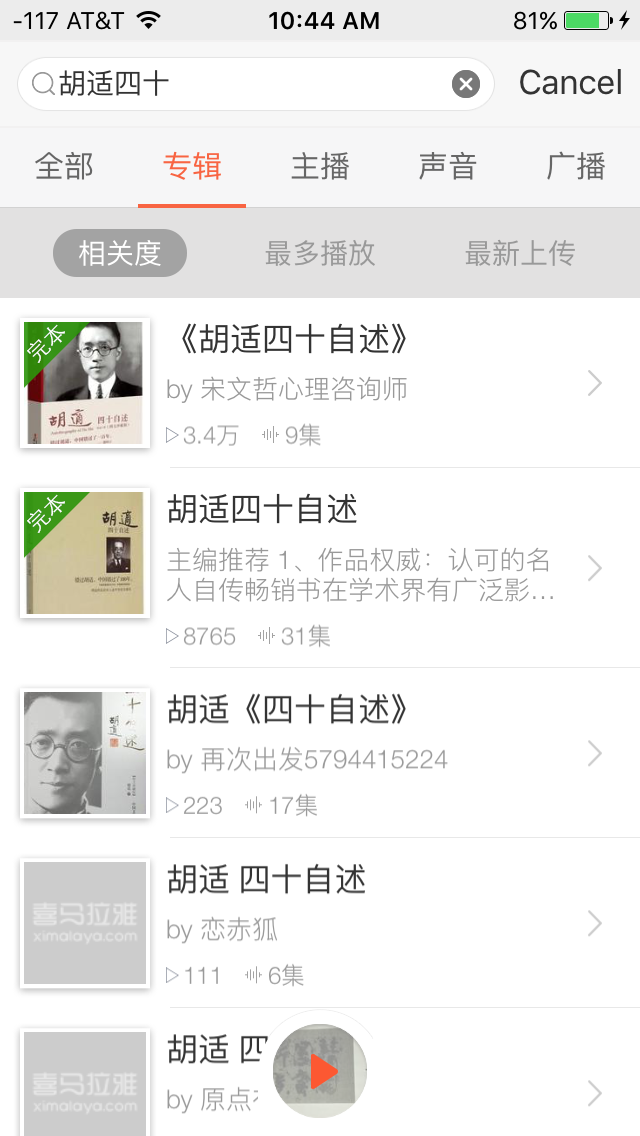The height and width of the screenshot is (1136, 640).
Task: Select the 专辑 tab
Action: [192, 166]
